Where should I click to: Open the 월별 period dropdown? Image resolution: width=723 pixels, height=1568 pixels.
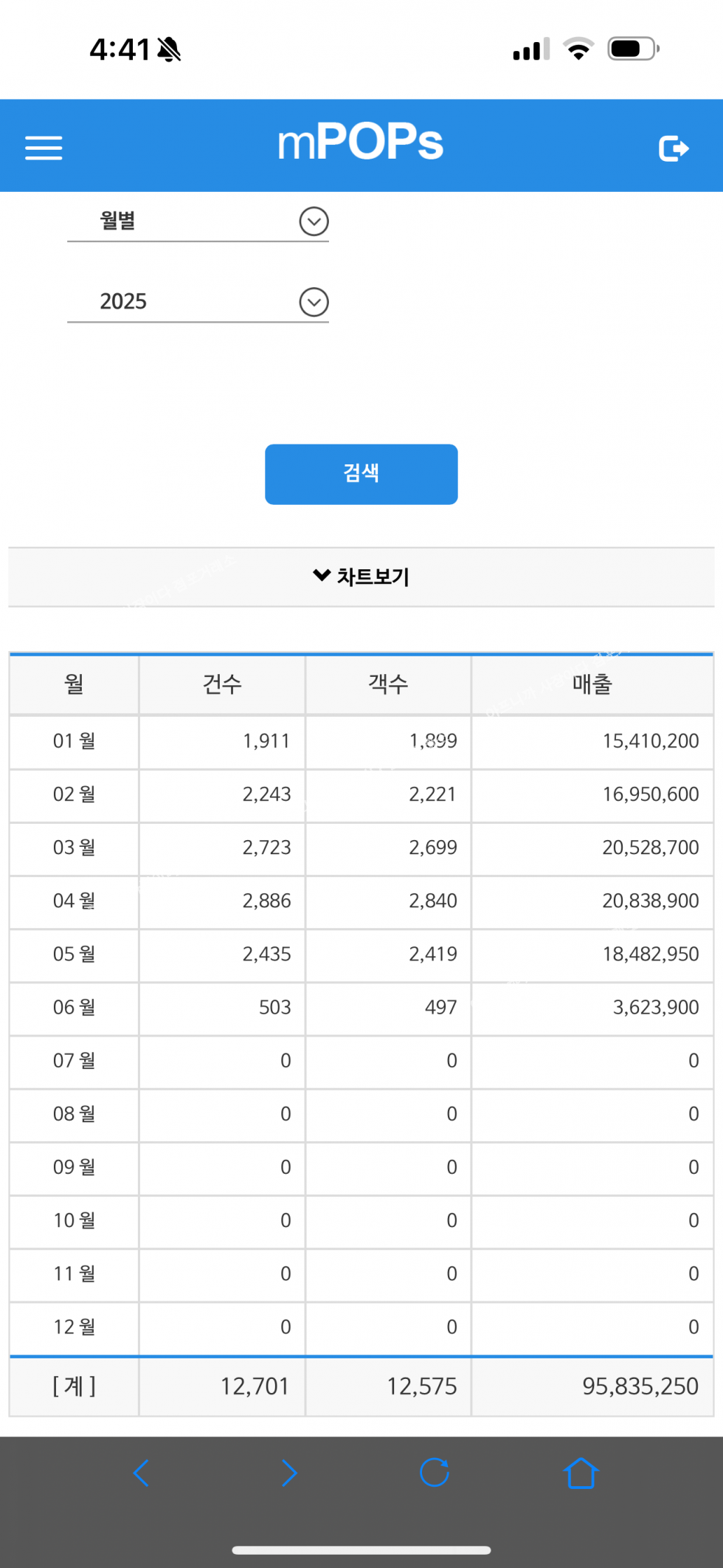point(198,221)
